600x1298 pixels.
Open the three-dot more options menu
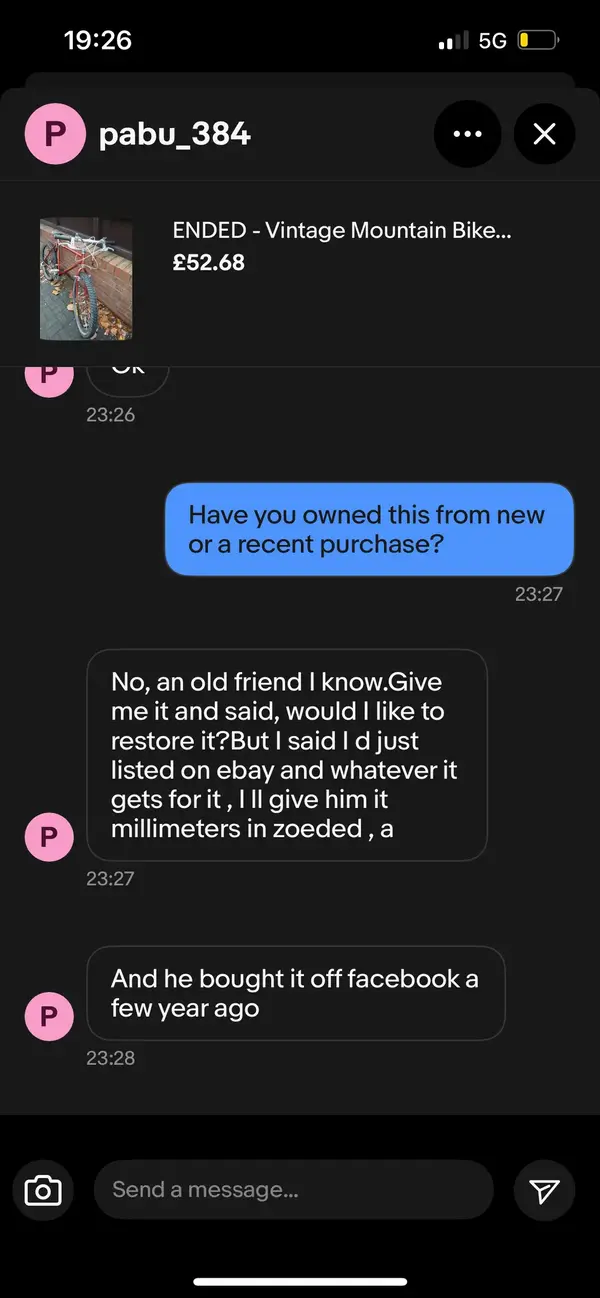point(467,134)
